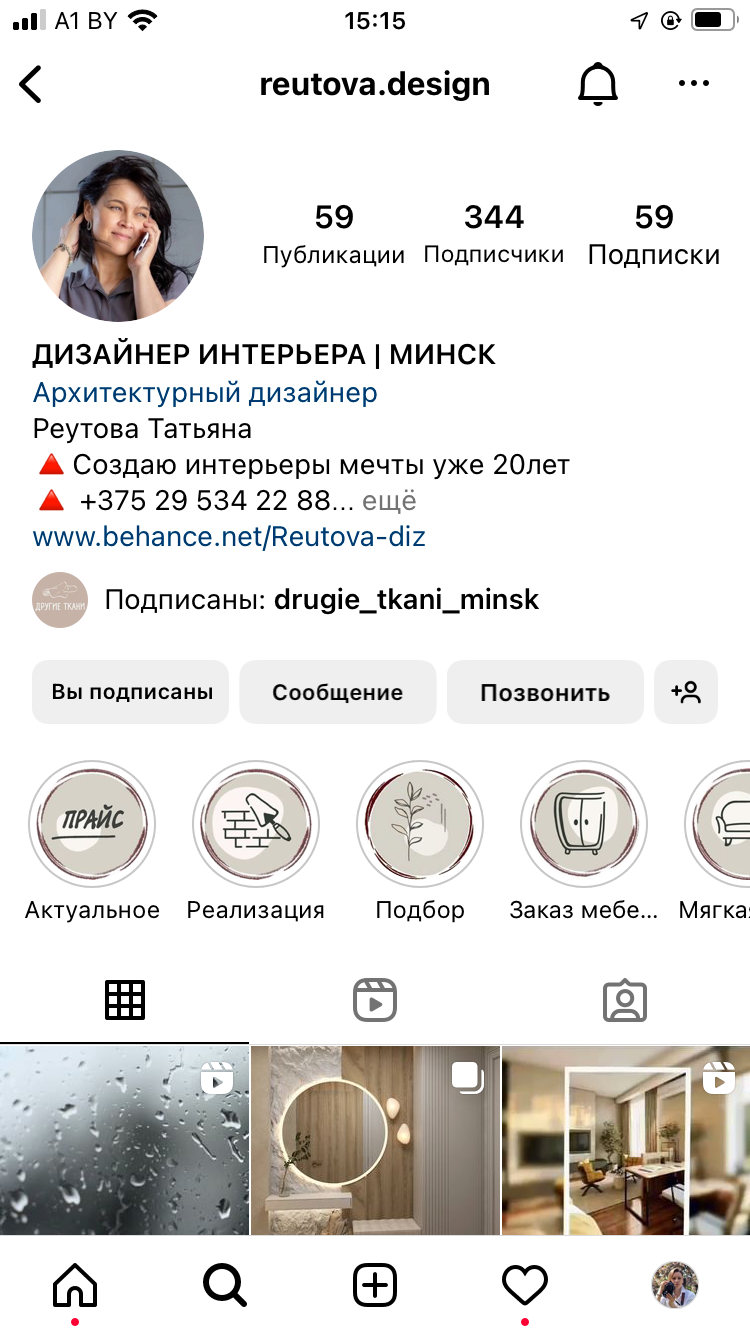The image size is (750, 1334).
Task: Create a new post via the plus icon
Action: pyautogui.click(x=374, y=1284)
